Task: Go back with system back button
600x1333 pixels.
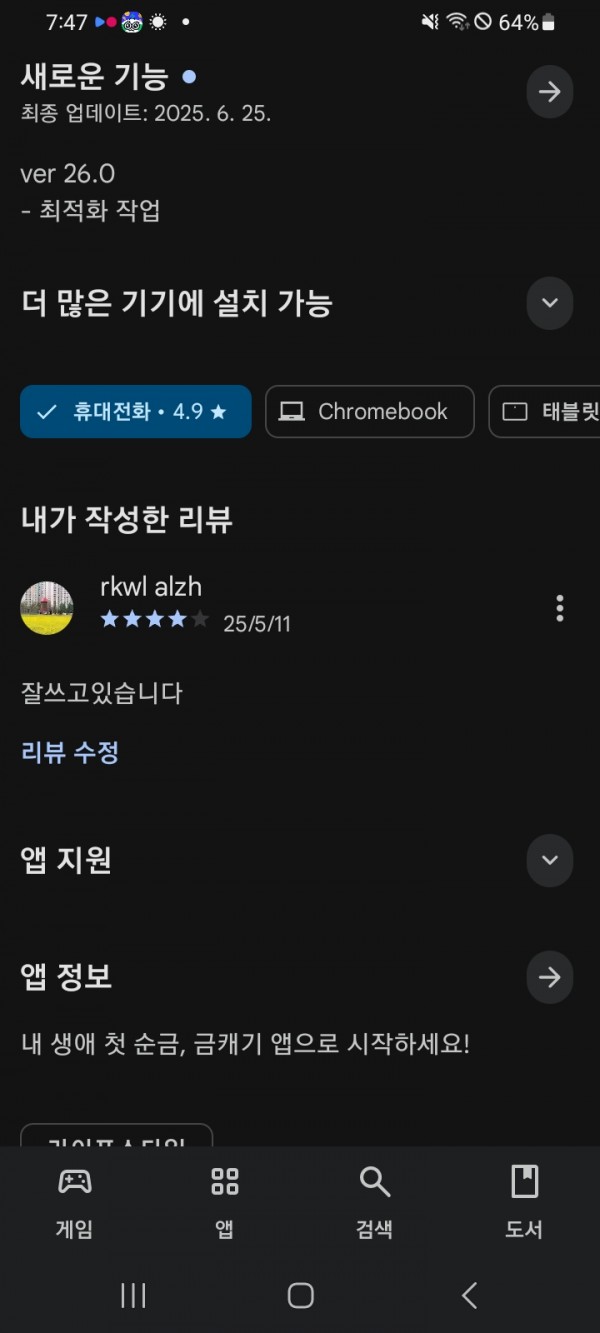Action: [469, 1296]
